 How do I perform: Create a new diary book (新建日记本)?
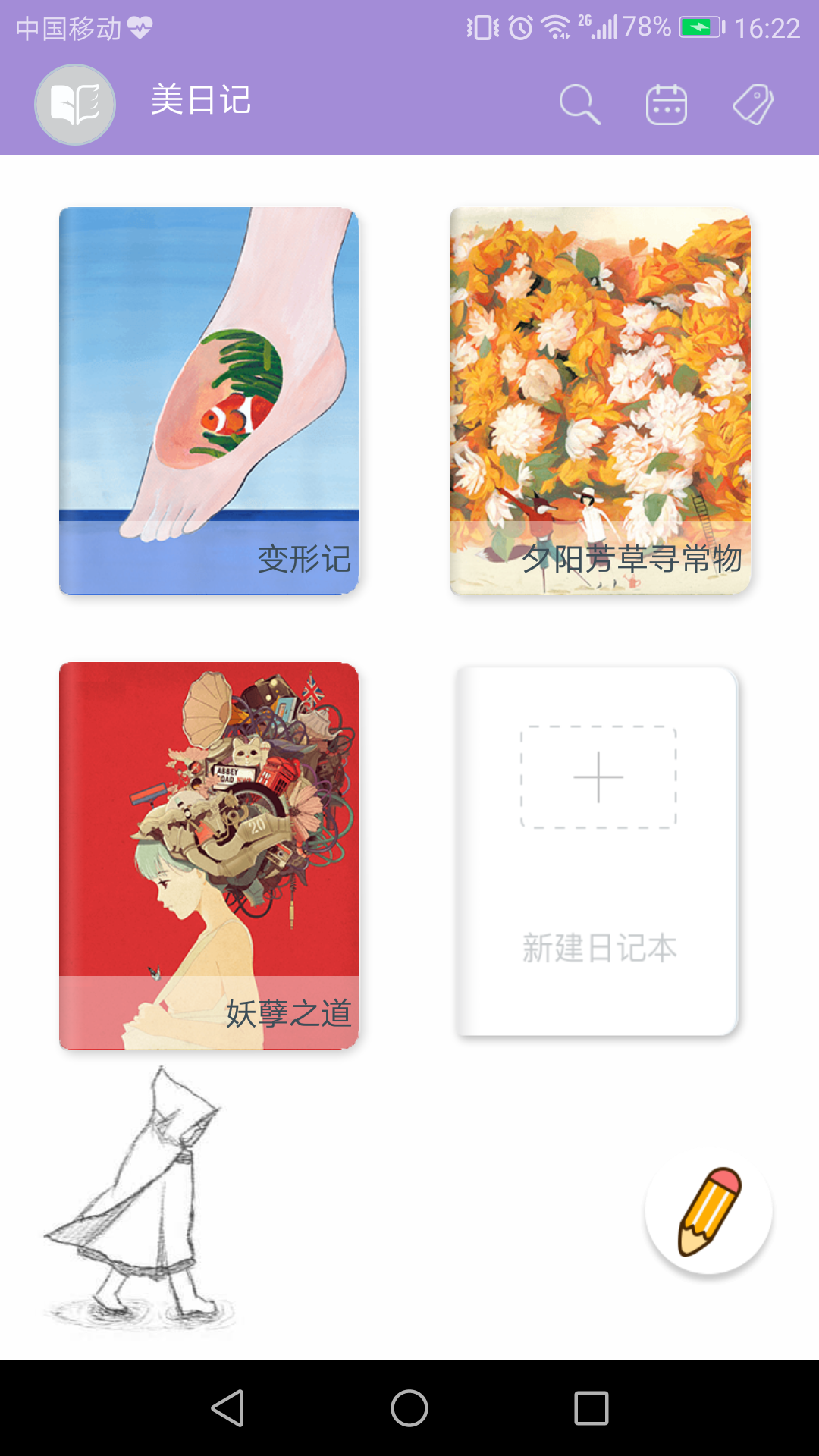[x=598, y=851]
